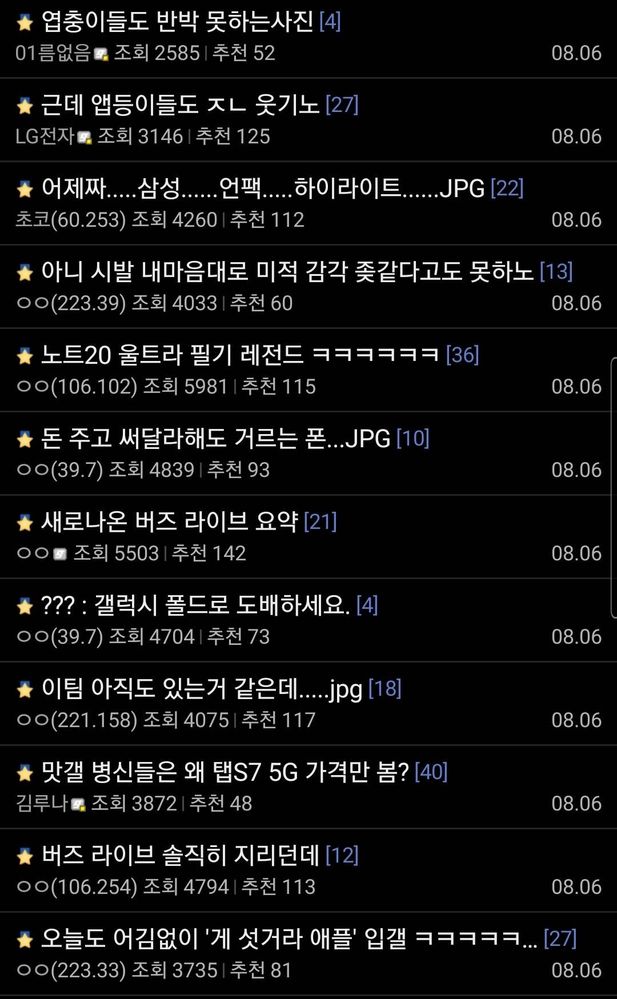Open post '버즈 라이브 솔직히 지리던데'
The image size is (617, 999).
180,855
